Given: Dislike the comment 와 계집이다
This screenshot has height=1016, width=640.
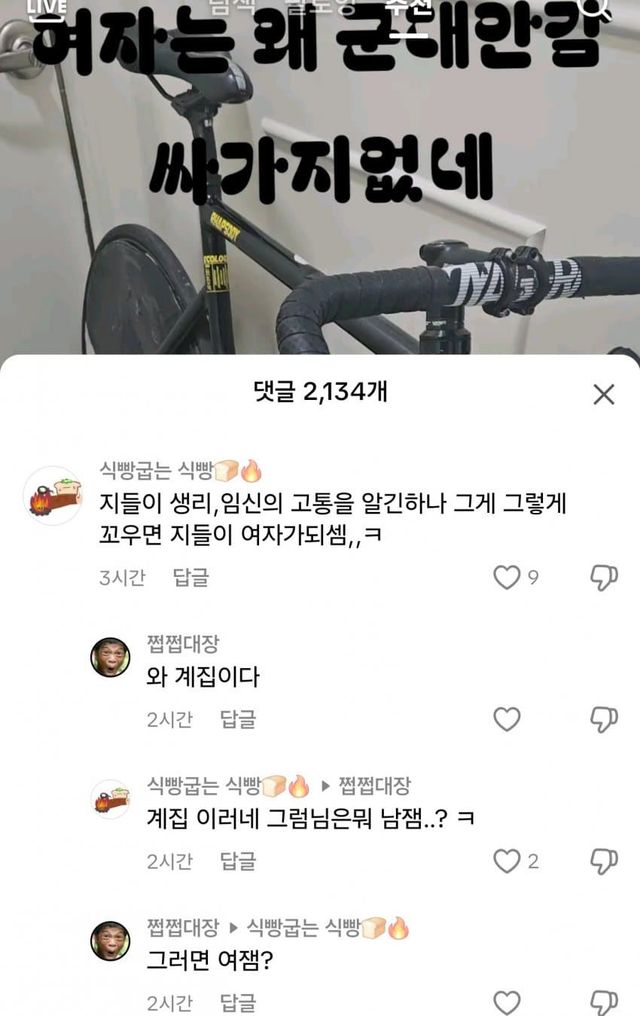Looking at the screenshot, I should point(603,719).
